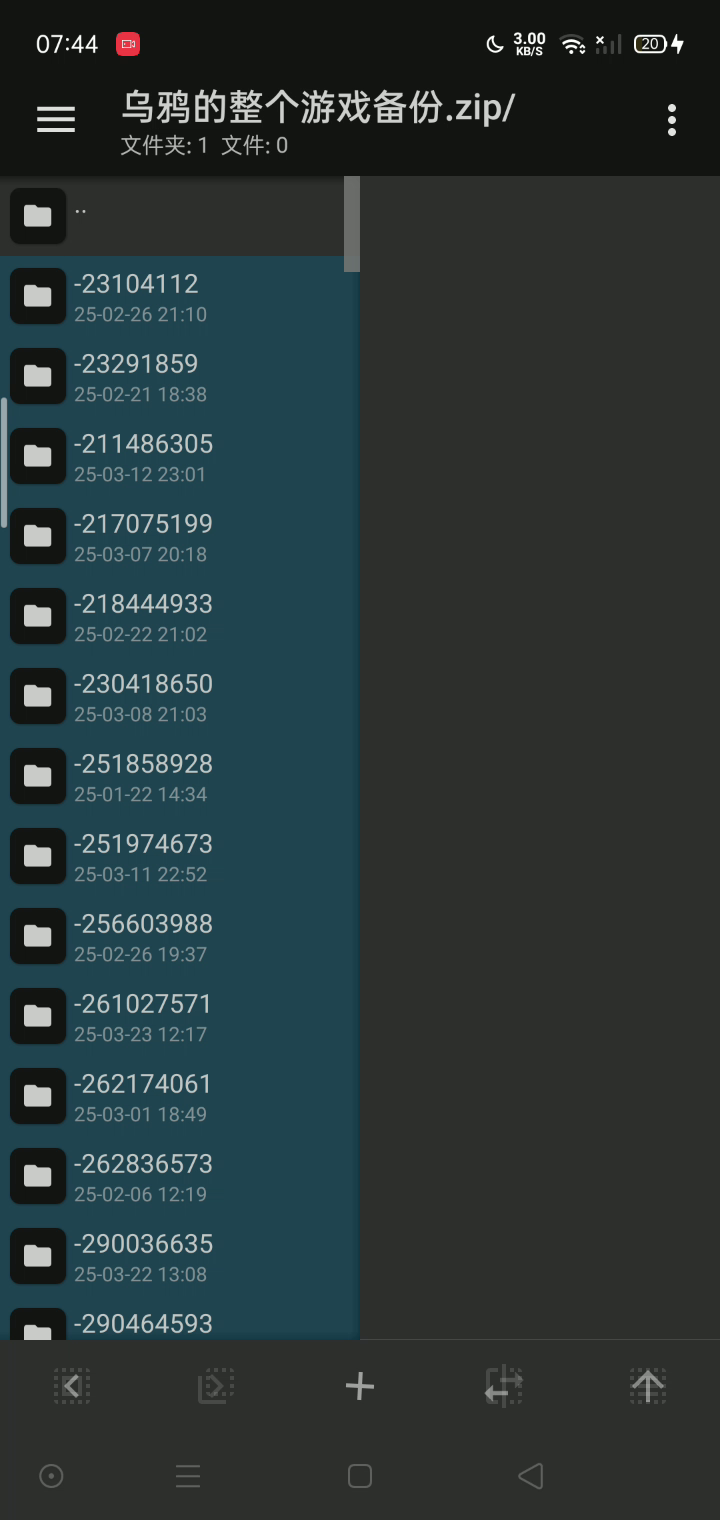Open folder -290036635
This screenshot has width=720, height=1520.
coord(180,1256)
